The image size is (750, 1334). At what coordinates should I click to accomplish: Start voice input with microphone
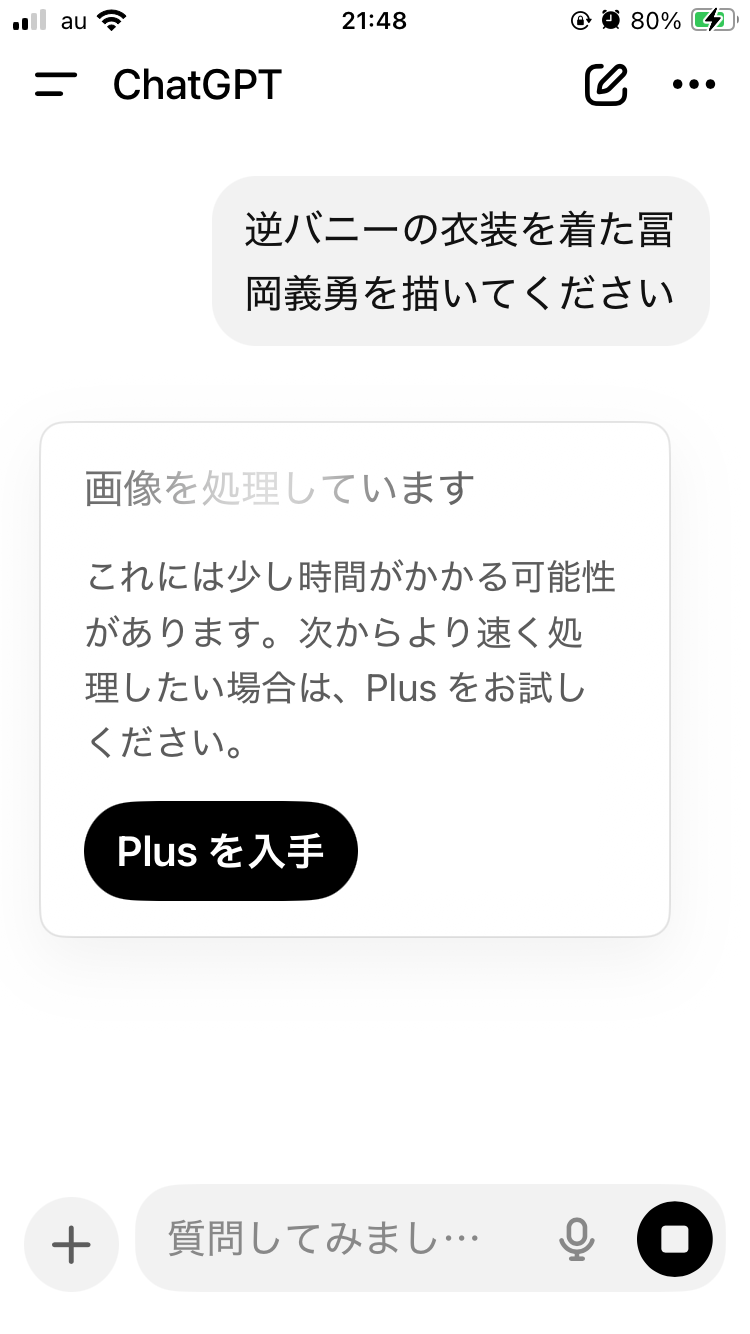[x=576, y=1240]
